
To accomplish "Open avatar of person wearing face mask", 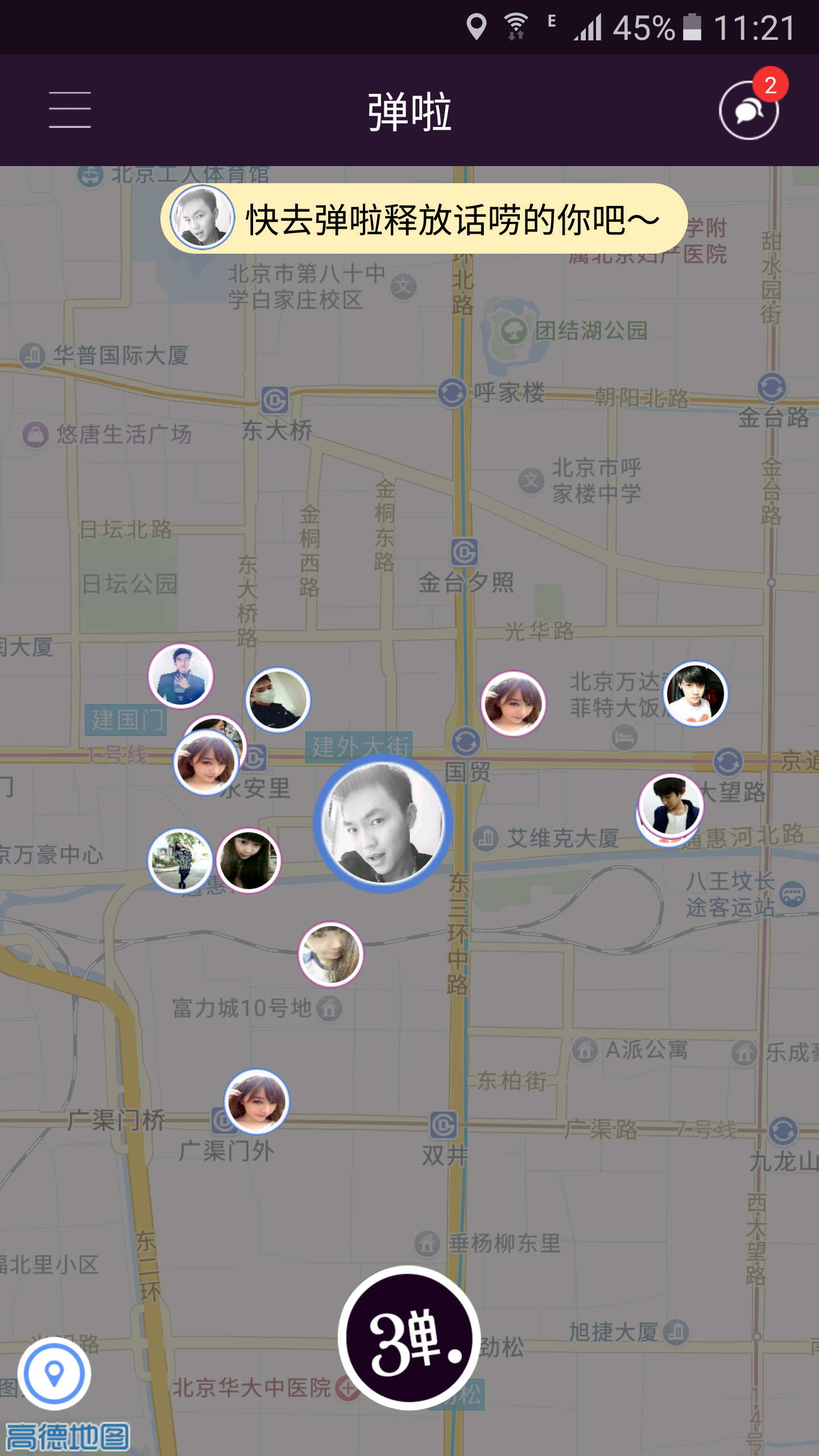I will (x=278, y=700).
